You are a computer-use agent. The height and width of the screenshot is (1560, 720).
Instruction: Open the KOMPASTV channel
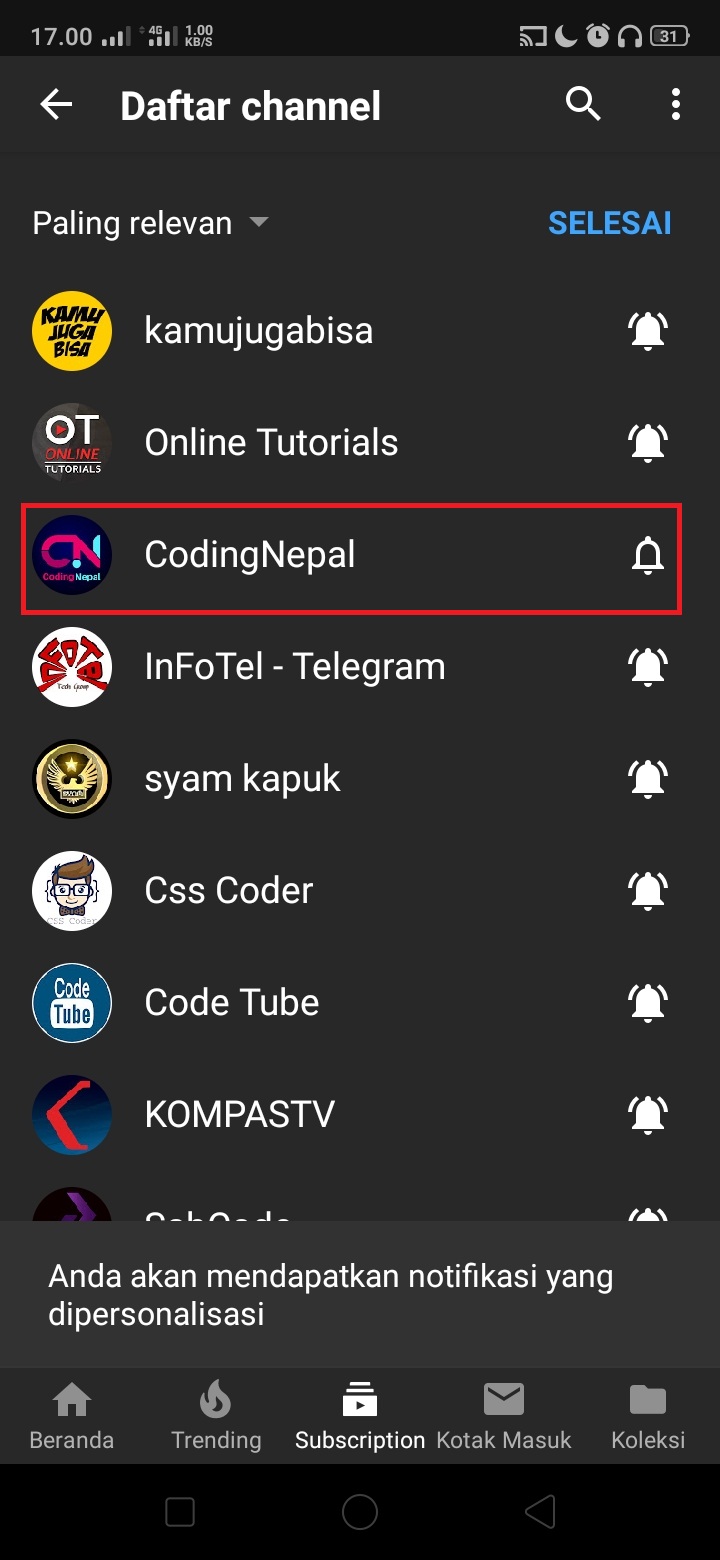(239, 1115)
